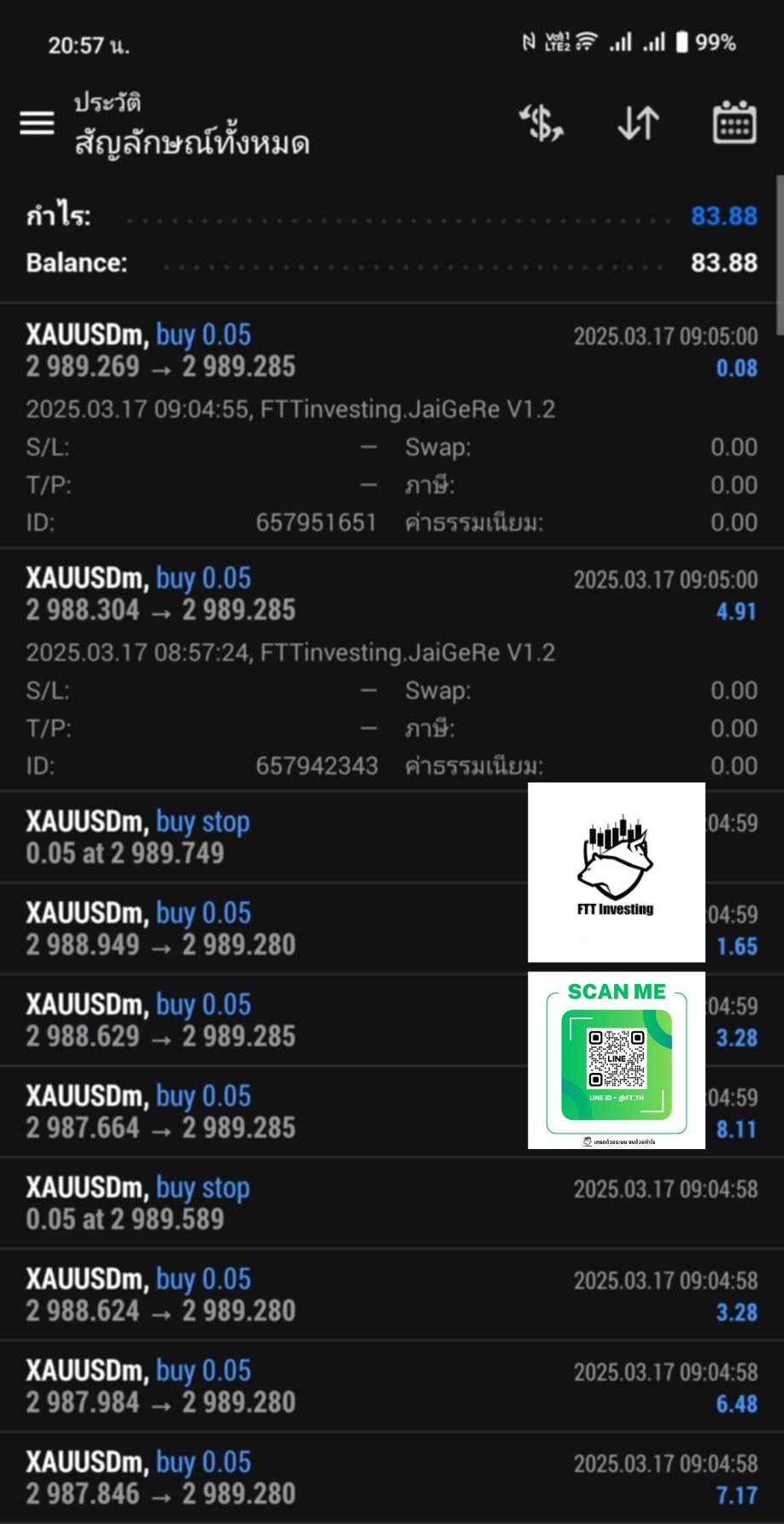Expand the trade opened at 2 987.984
This screenshot has height=1524, width=784.
point(392,1386)
